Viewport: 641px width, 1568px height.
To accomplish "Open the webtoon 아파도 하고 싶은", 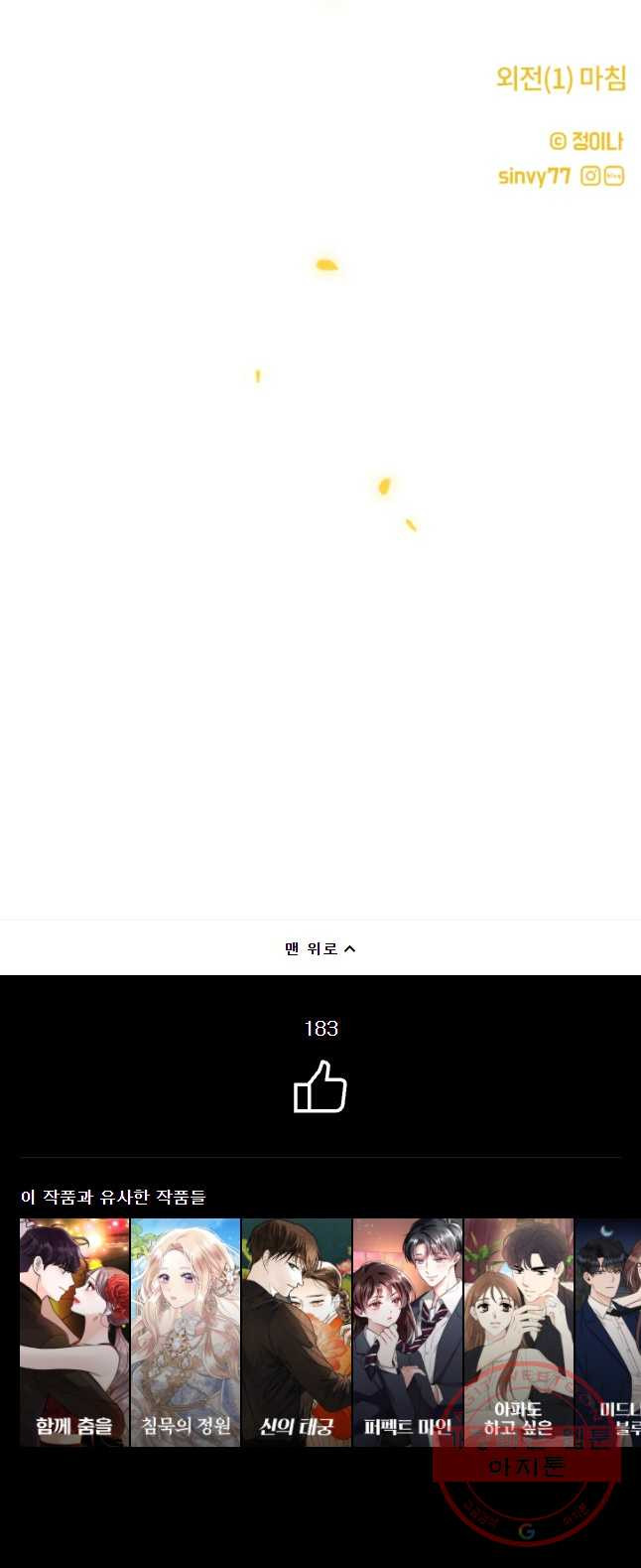I will (x=519, y=1331).
